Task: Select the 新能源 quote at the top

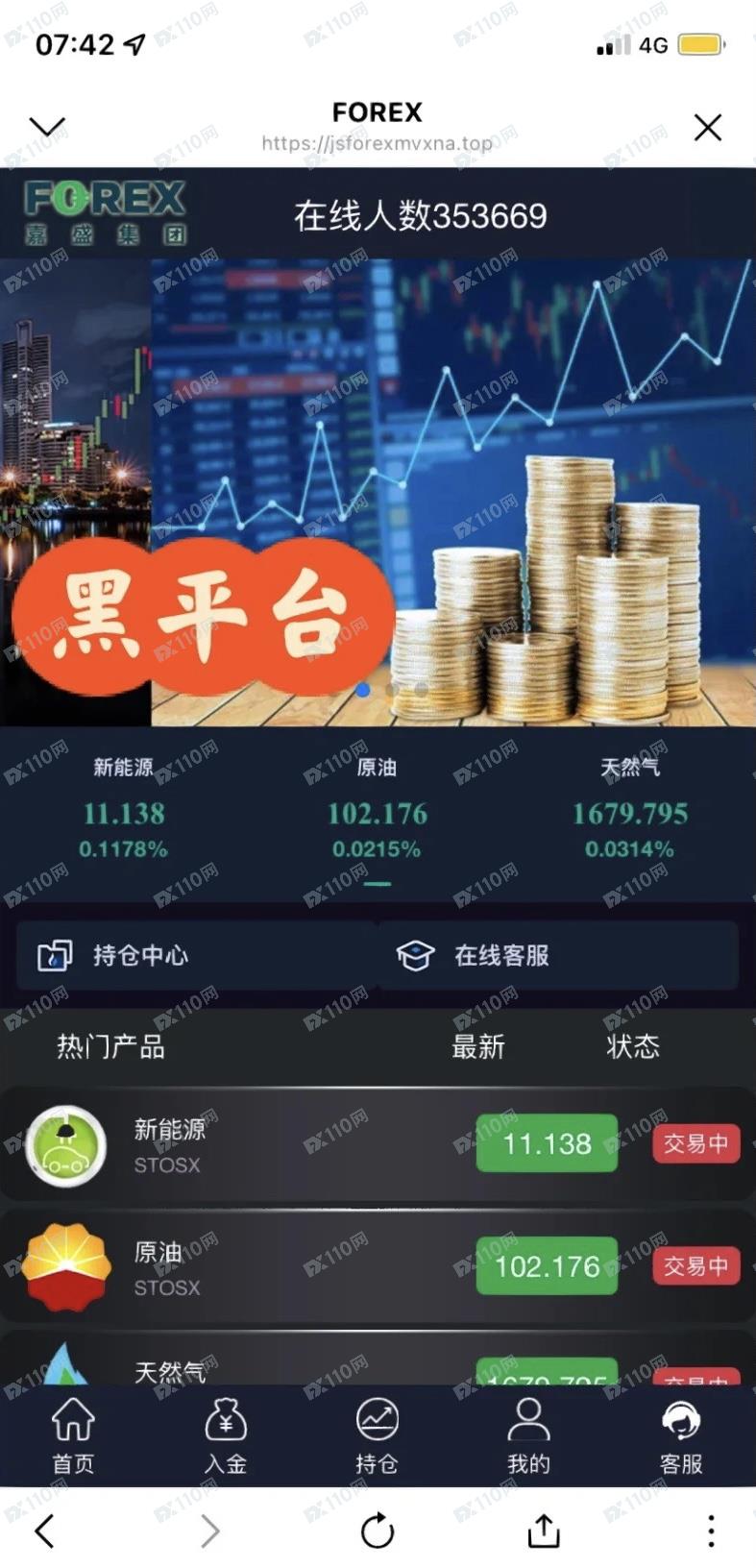Action: point(124,808)
